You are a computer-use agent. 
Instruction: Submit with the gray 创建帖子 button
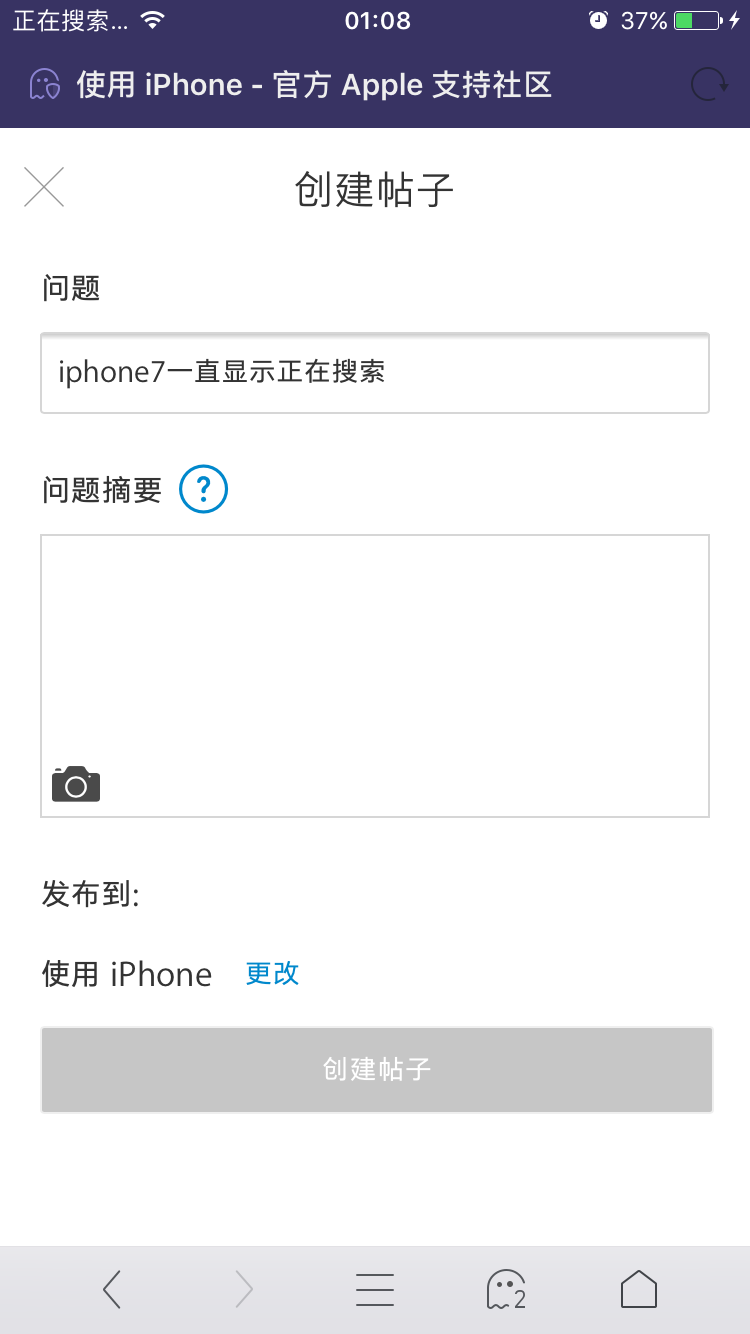376,1069
